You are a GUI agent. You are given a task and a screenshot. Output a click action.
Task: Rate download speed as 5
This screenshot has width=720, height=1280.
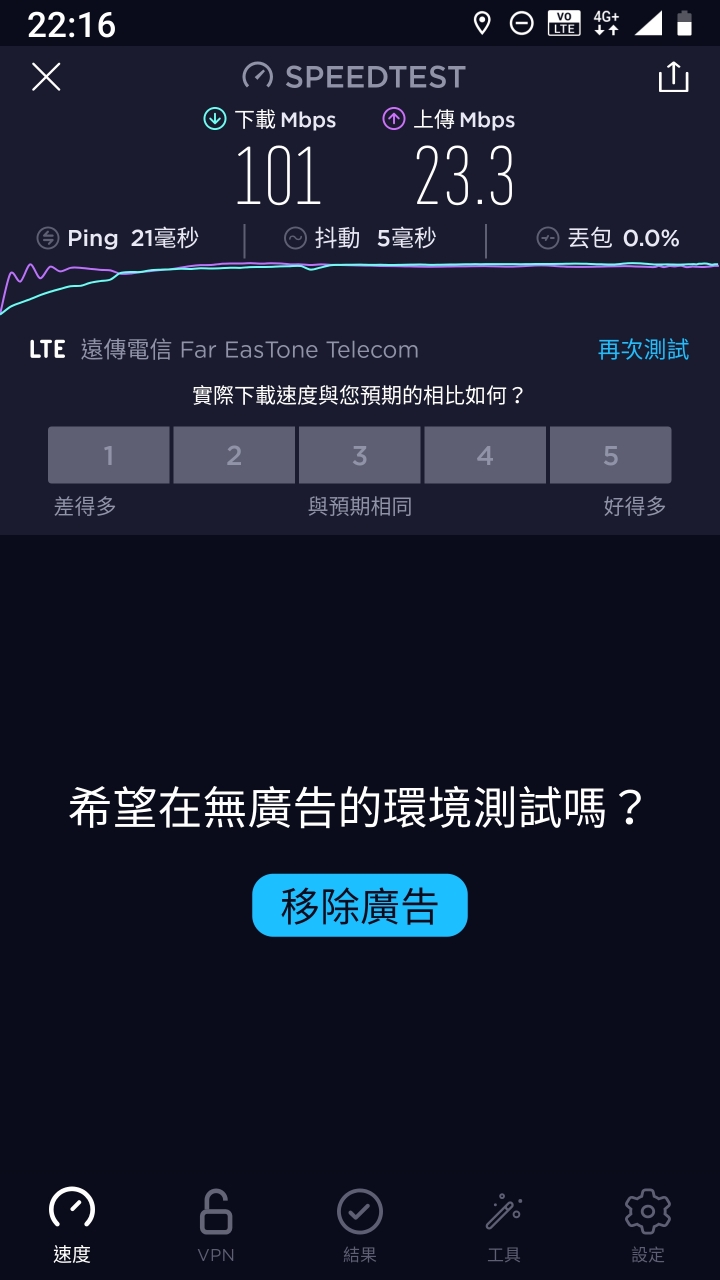pos(610,456)
